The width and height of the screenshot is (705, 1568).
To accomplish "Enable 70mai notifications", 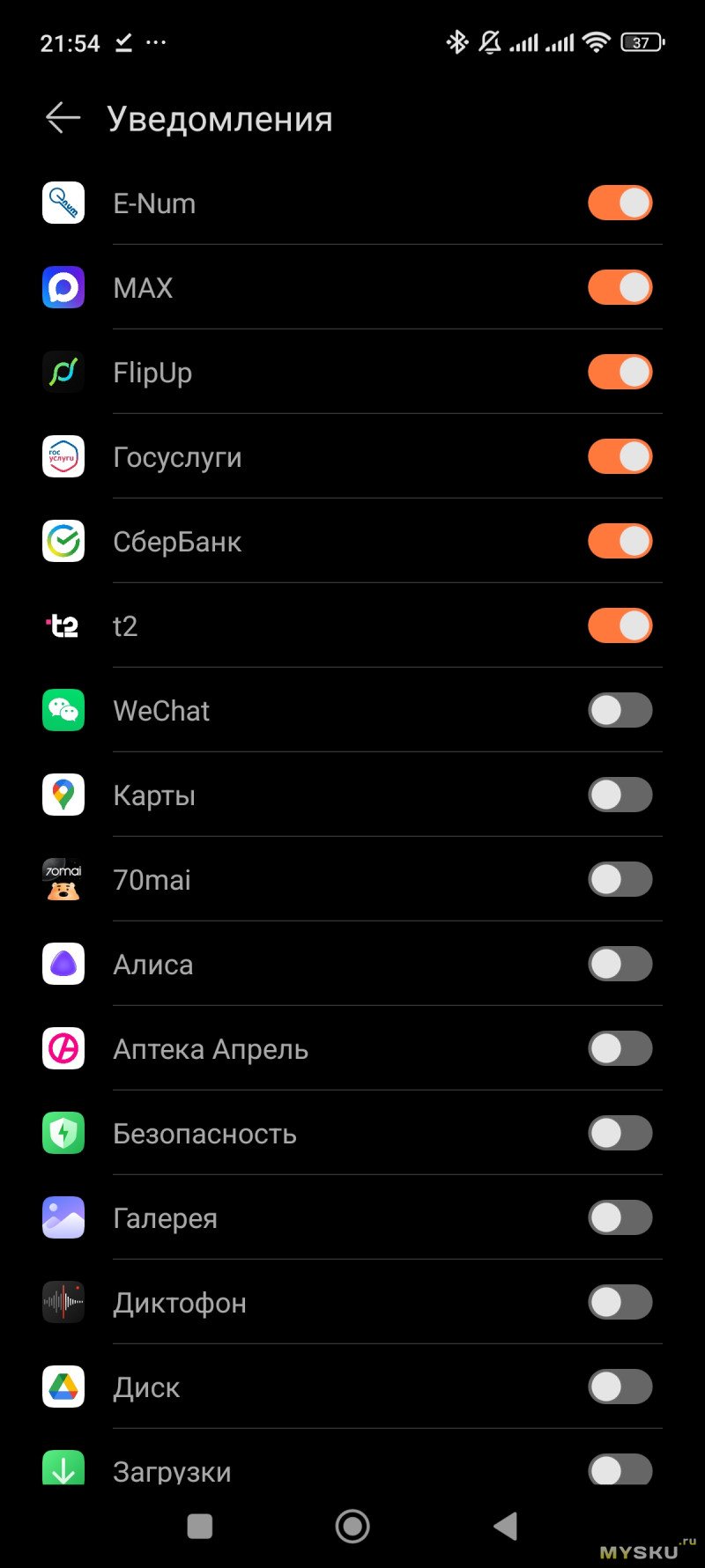I will [620, 880].
